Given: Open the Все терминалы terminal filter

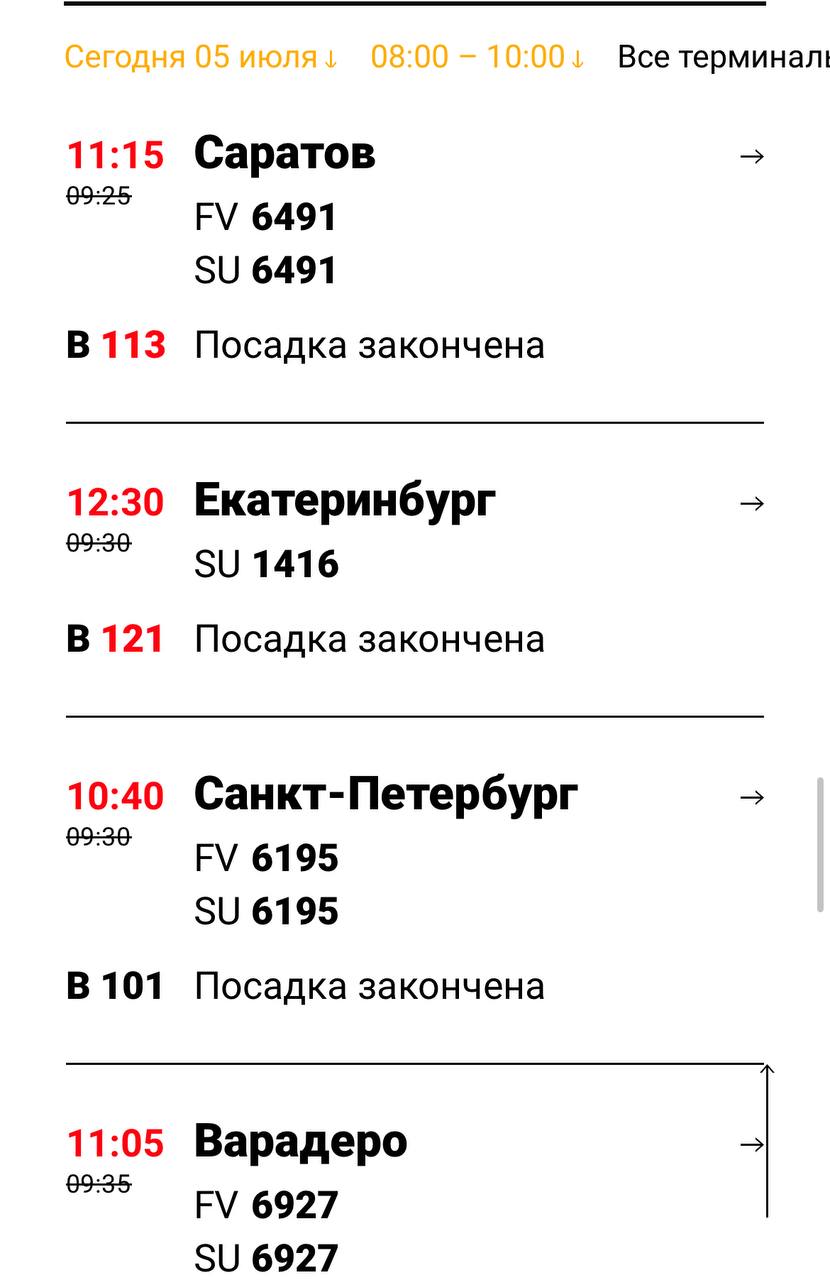Looking at the screenshot, I should 722,57.
